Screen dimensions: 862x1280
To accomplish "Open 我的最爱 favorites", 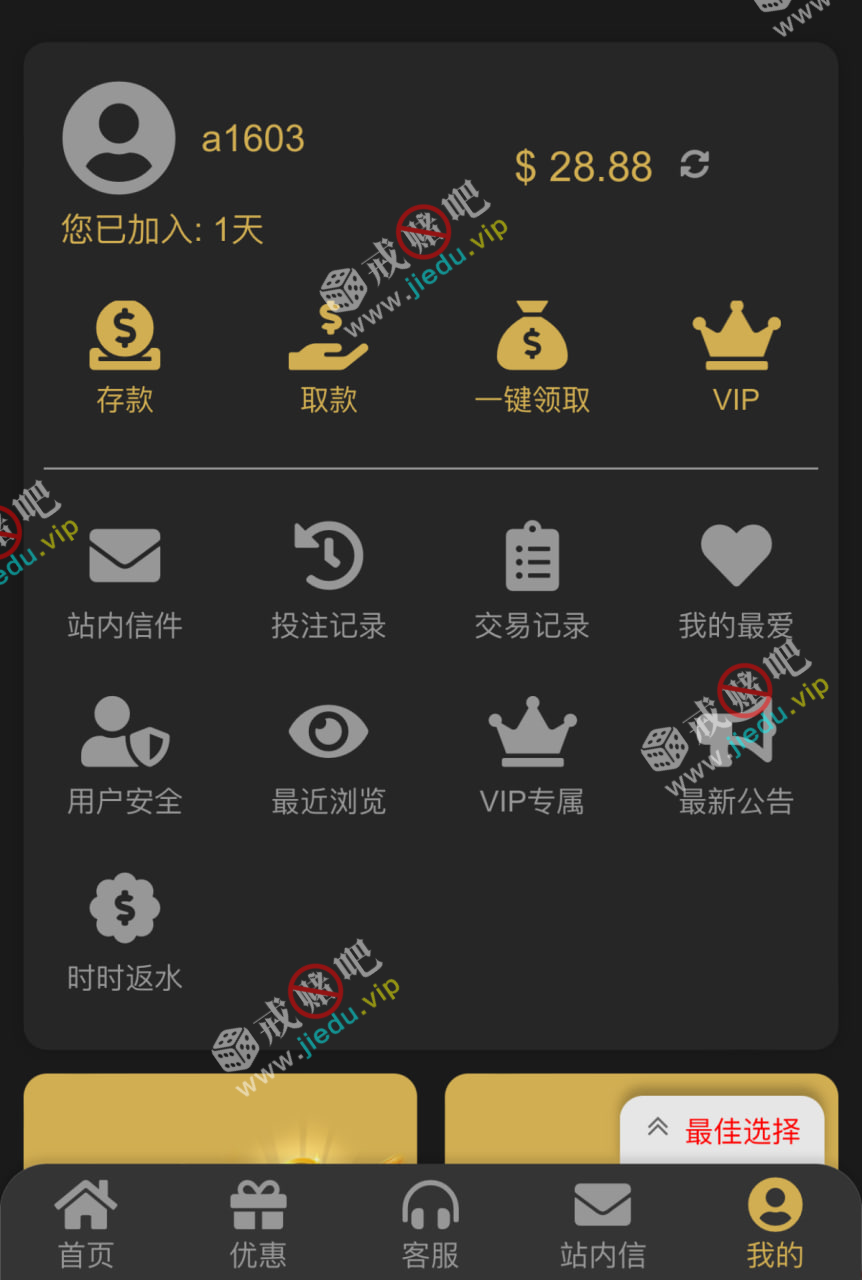I will [x=736, y=580].
